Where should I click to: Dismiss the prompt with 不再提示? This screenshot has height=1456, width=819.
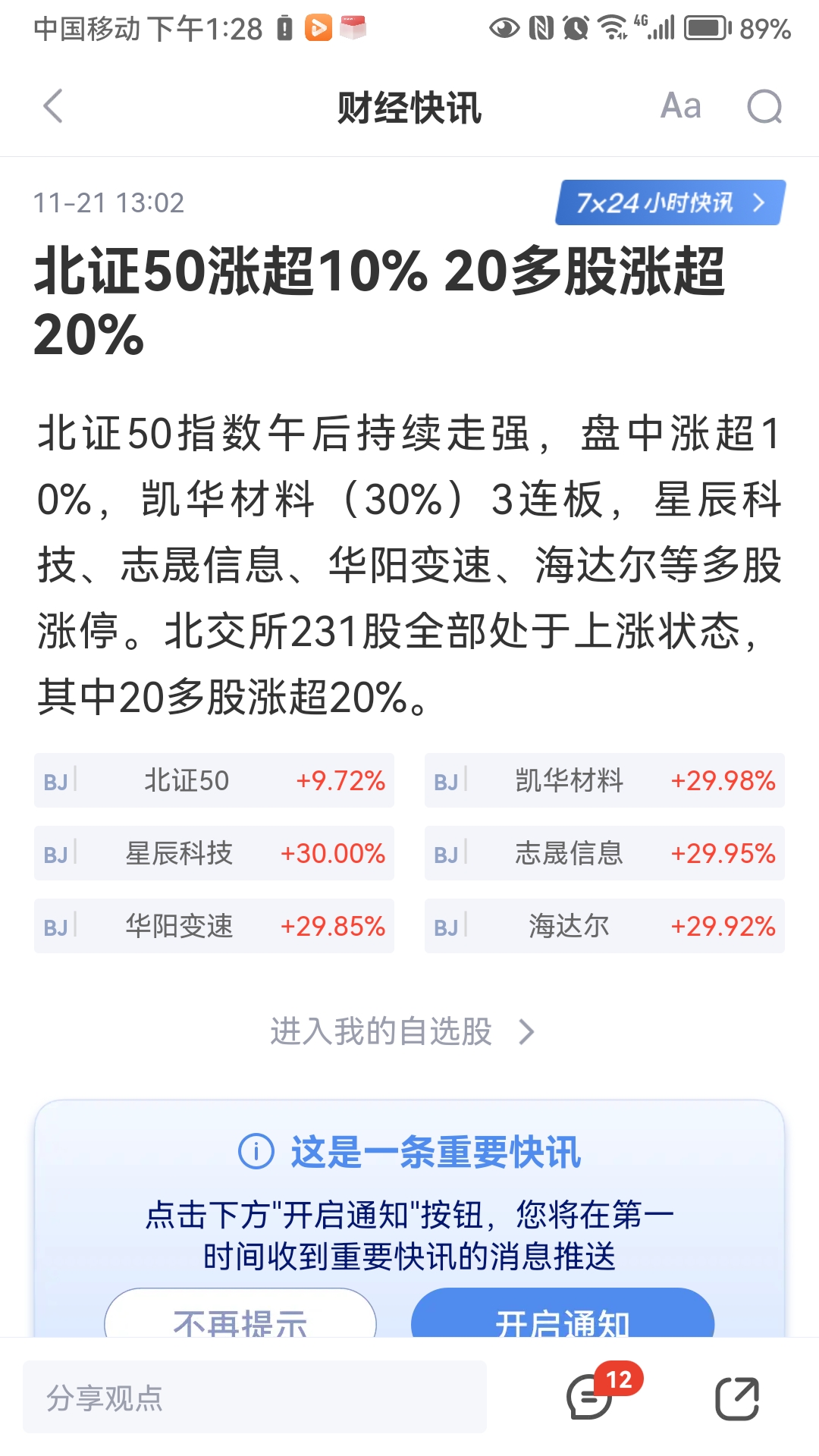point(240,1313)
